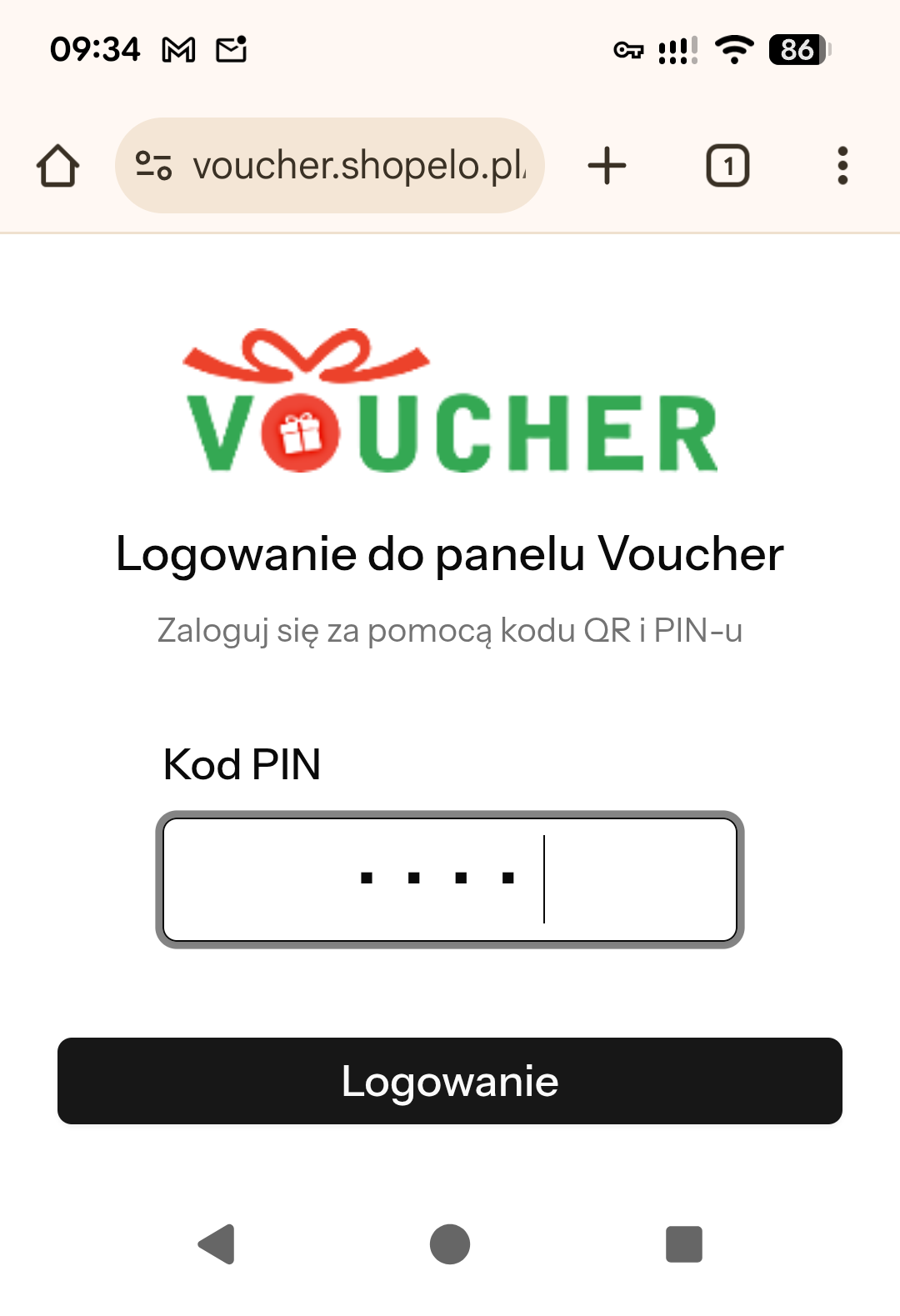The width and height of the screenshot is (900, 1316).
Task: Open the browser overflow menu
Action: [842, 166]
